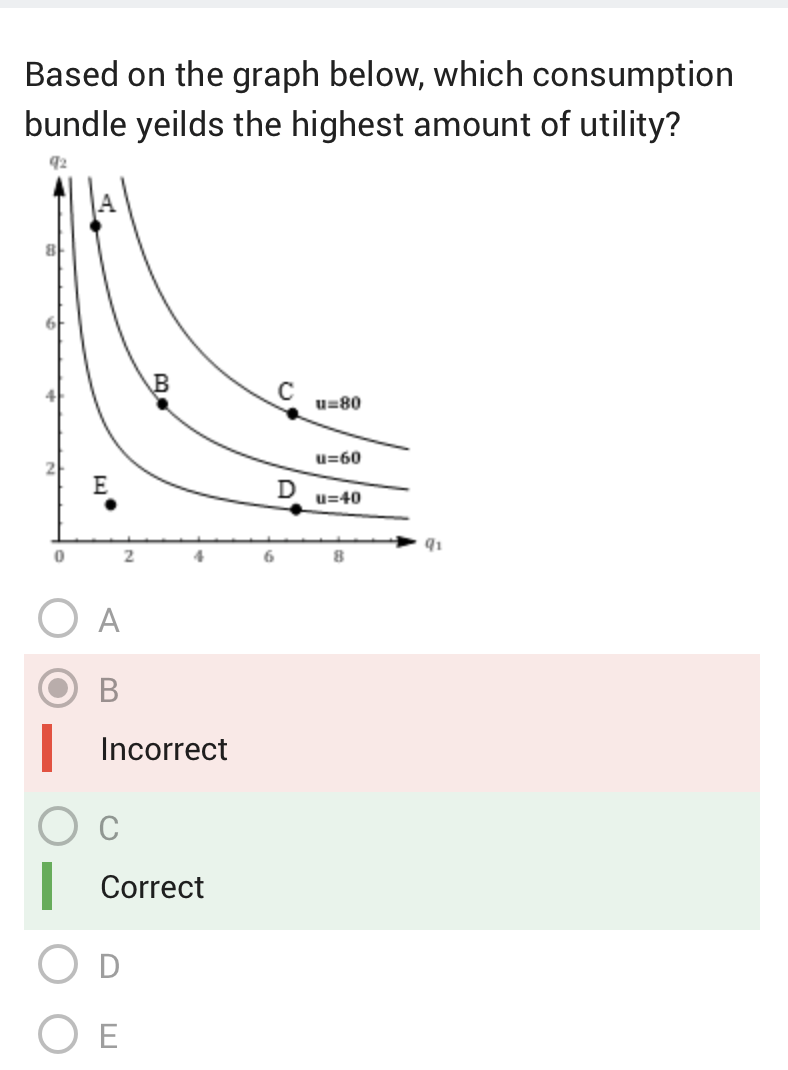
Task: Select answer option A
Action: [60, 620]
